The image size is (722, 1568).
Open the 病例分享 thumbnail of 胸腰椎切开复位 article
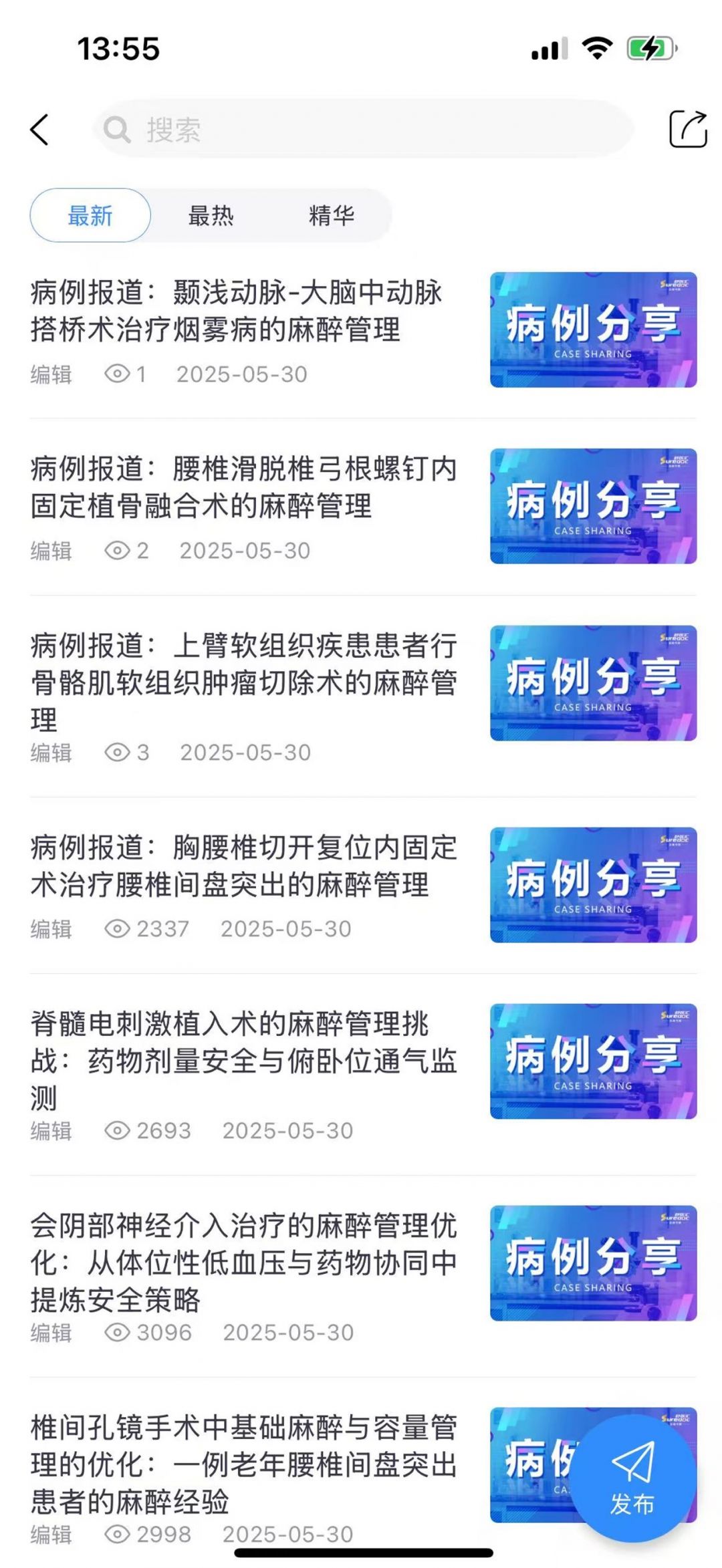point(593,885)
